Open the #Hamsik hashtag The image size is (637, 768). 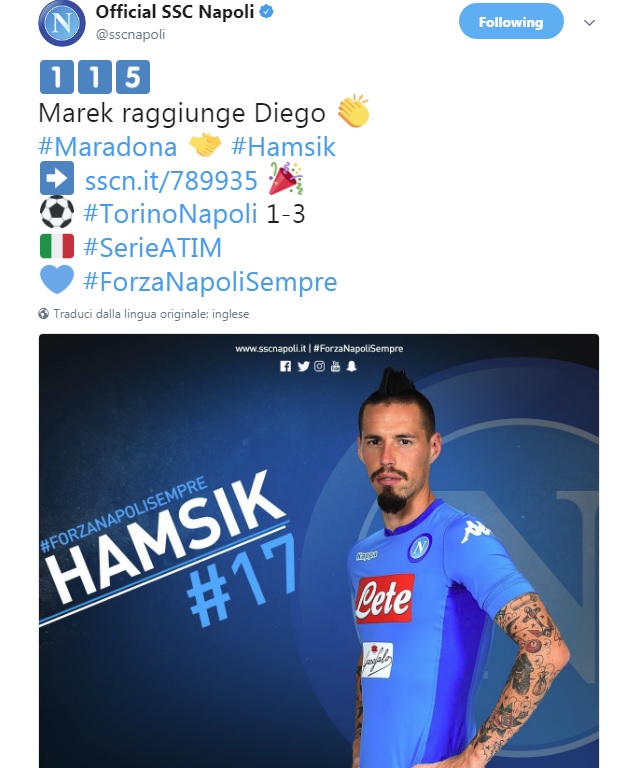pyautogui.click(x=283, y=147)
